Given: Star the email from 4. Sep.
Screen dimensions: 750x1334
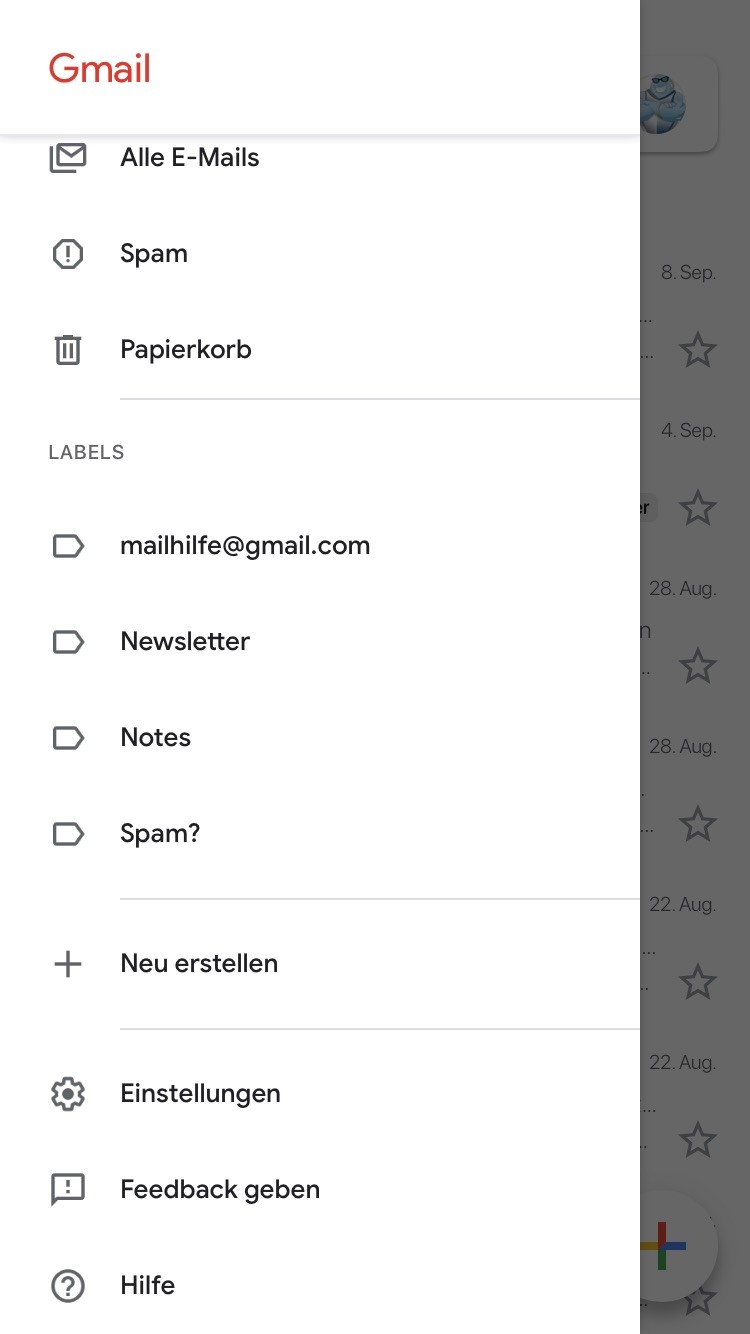Looking at the screenshot, I should [x=697, y=508].
